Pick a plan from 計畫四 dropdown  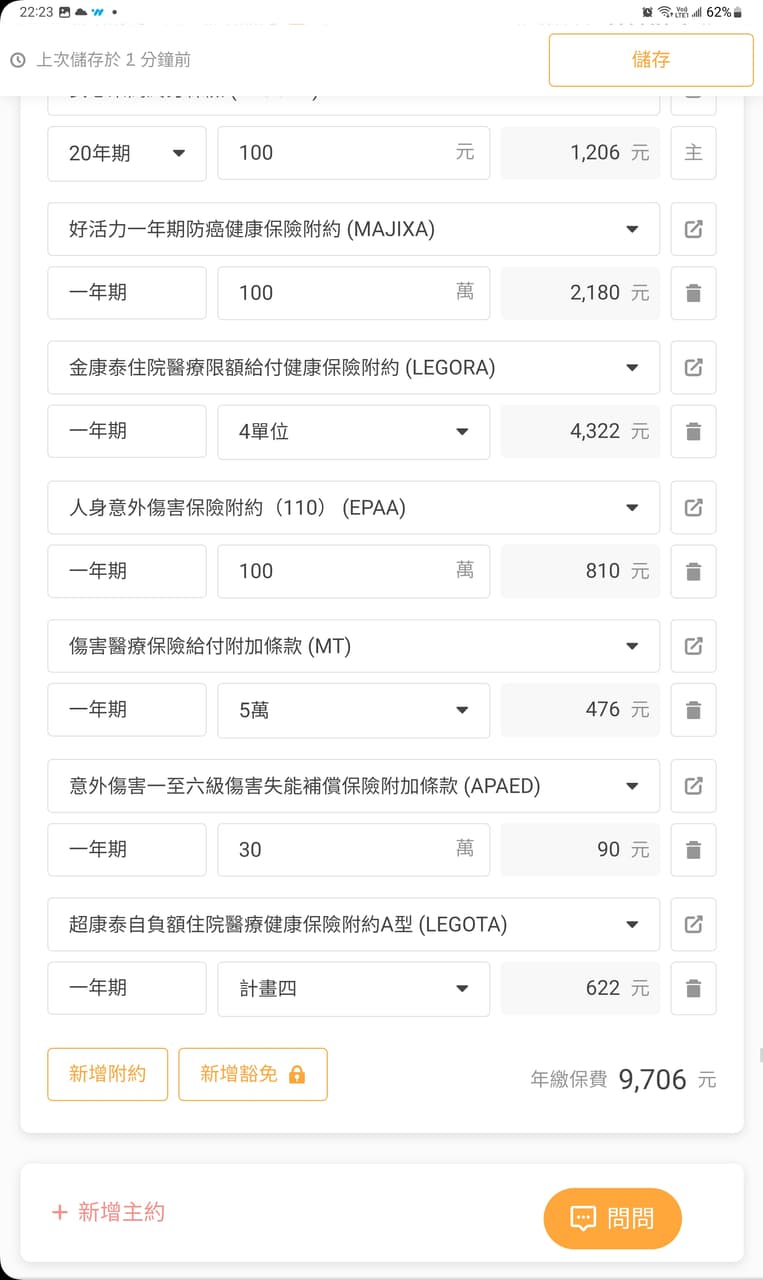click(x=353, y=988)
